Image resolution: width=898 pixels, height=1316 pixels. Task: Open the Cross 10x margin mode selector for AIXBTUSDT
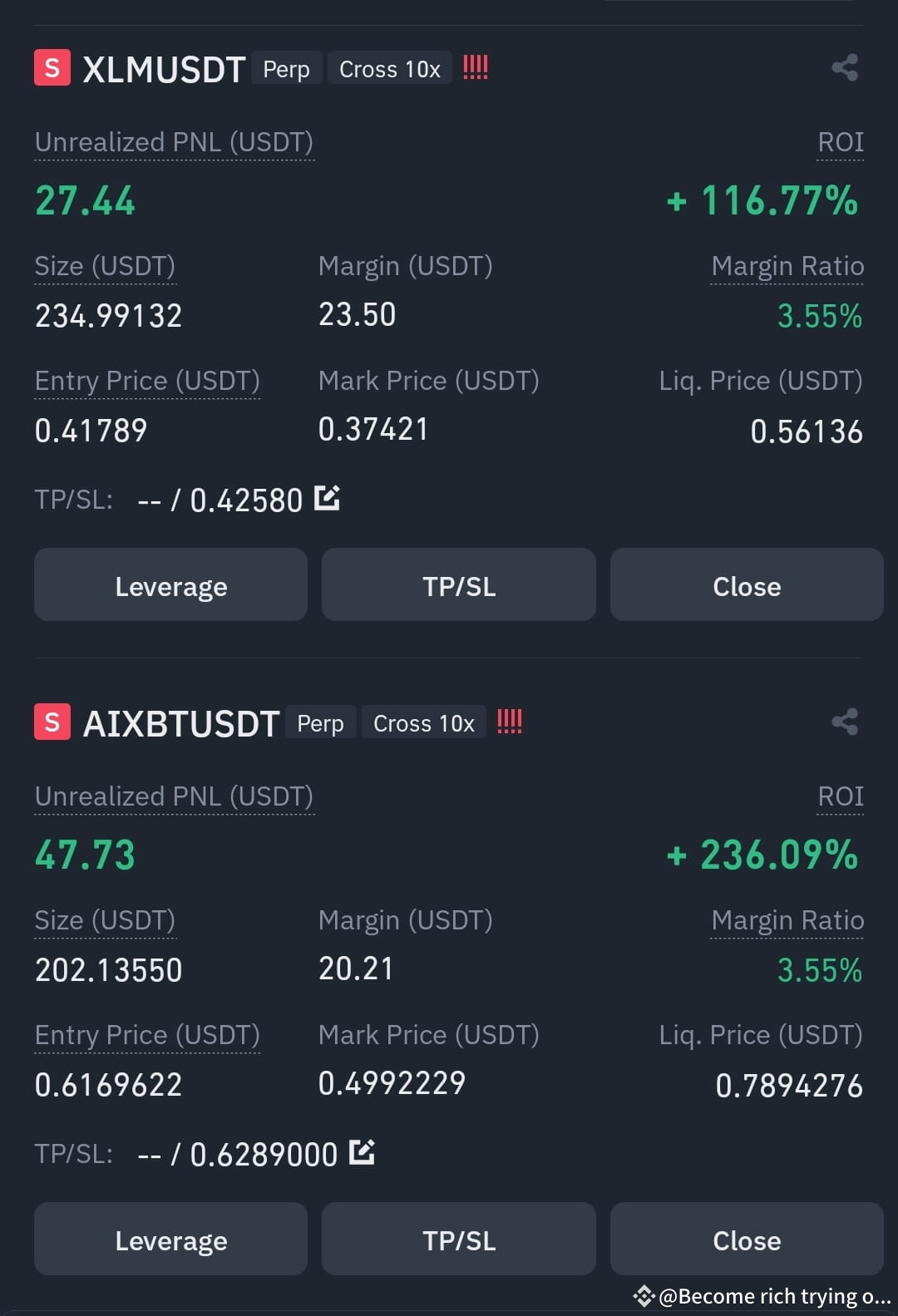coord(423,722)
